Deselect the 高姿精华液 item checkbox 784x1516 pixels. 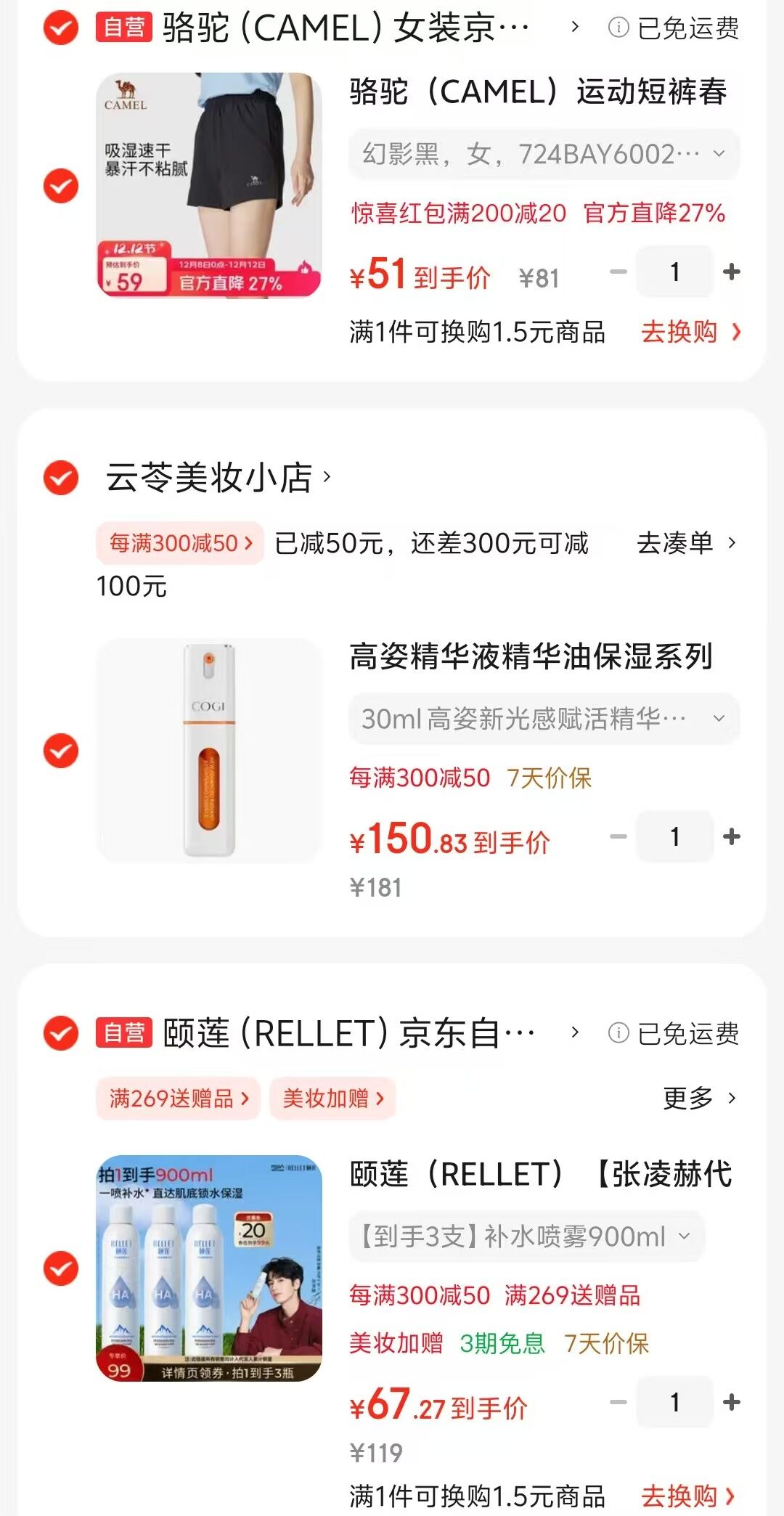pos(61,751)
